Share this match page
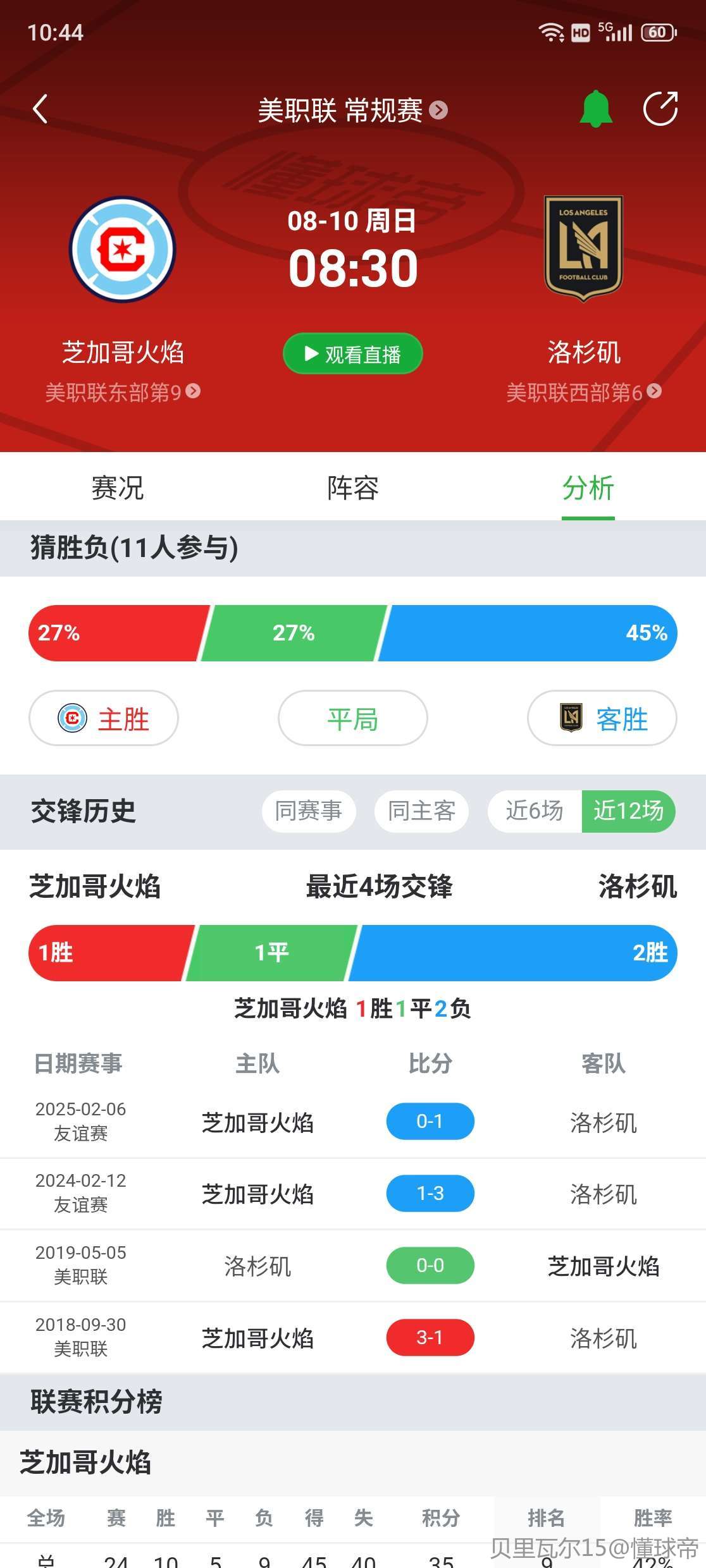Image resolution: width=706 pixels, height=1568 pixels. [x=660, y=109]
